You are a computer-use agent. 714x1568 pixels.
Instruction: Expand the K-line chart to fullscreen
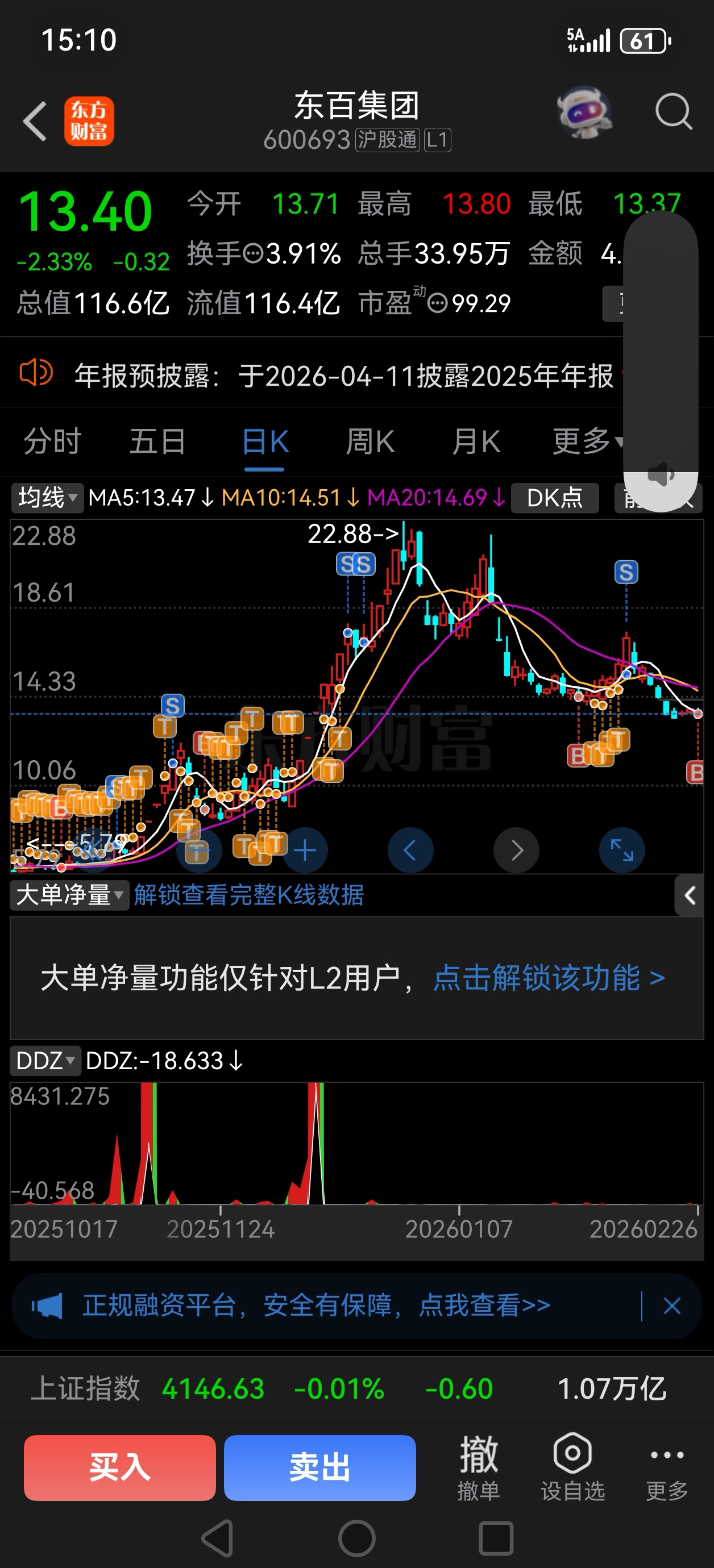(x=621, y=850)
